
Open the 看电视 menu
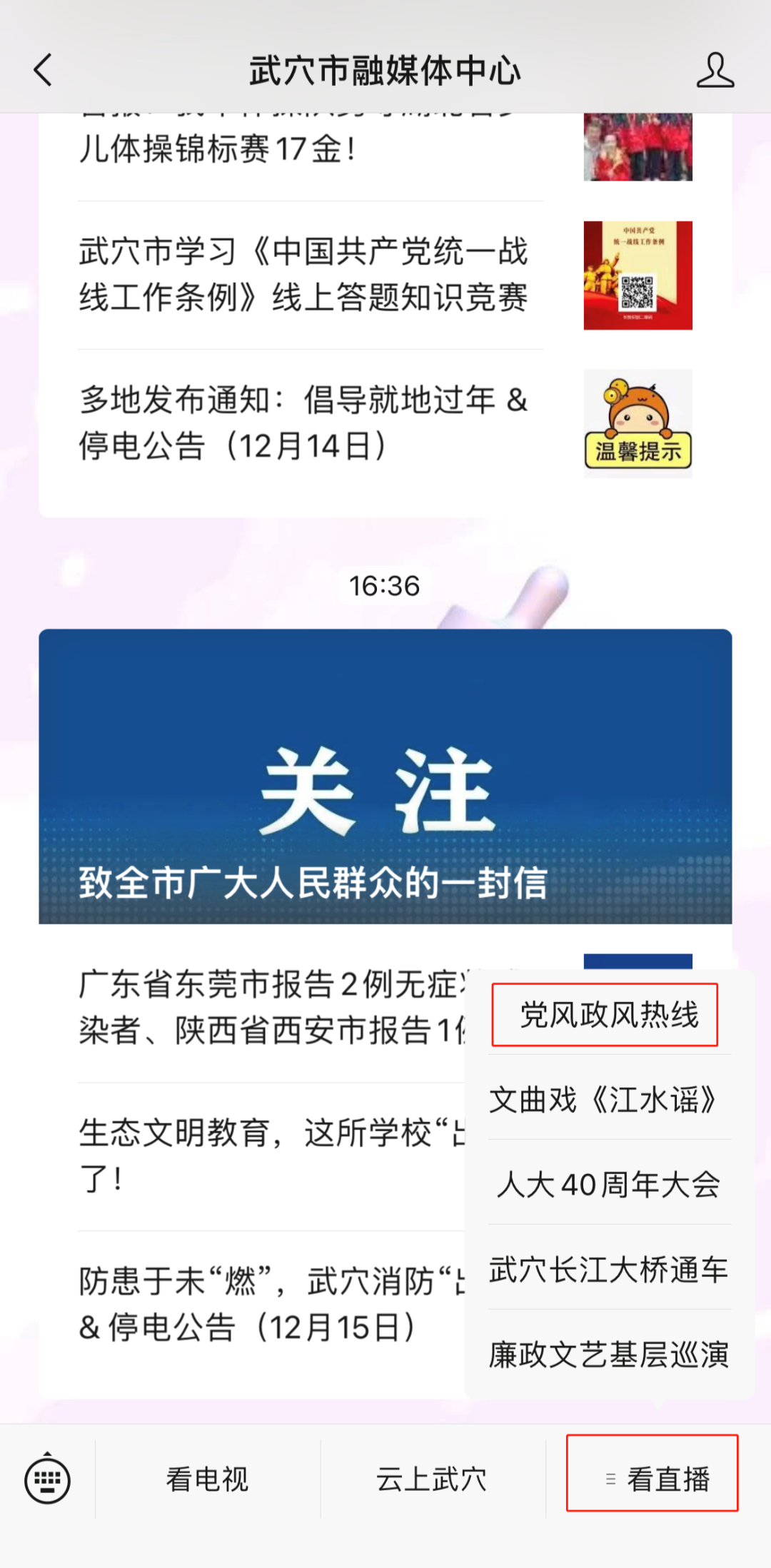pyautogui.click(x=207, y=1479)
